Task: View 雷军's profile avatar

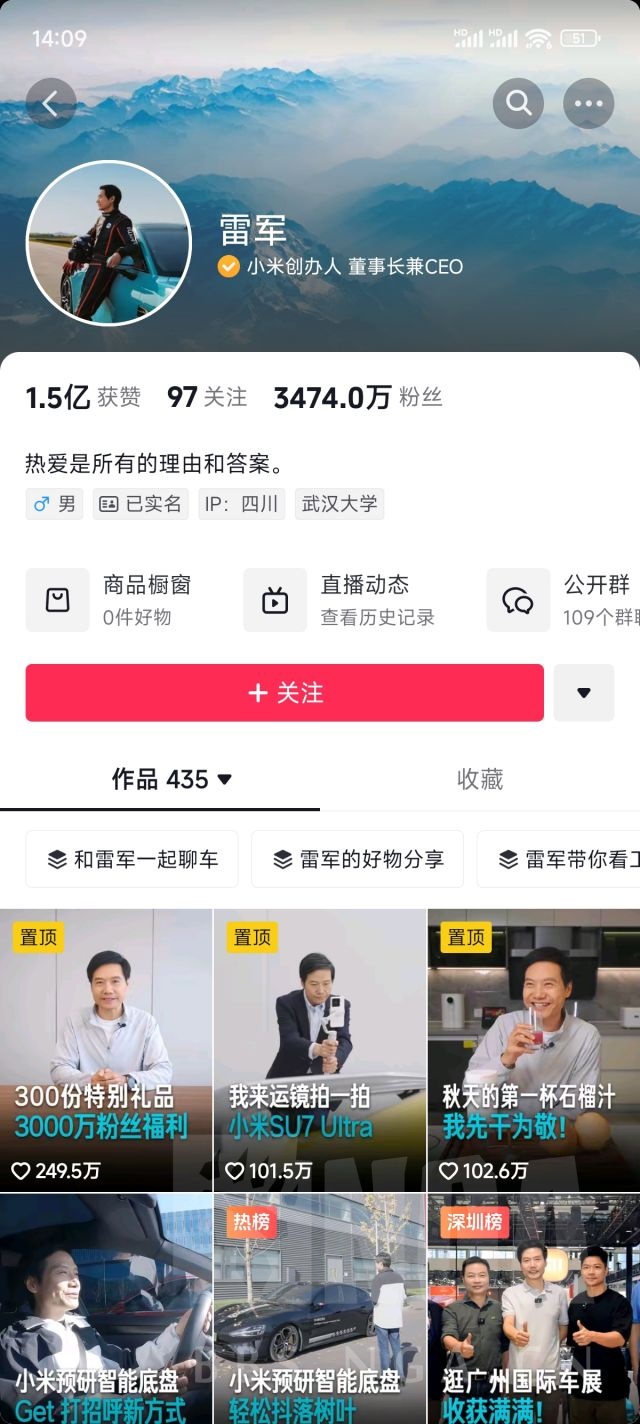Action: click(108, 243)
